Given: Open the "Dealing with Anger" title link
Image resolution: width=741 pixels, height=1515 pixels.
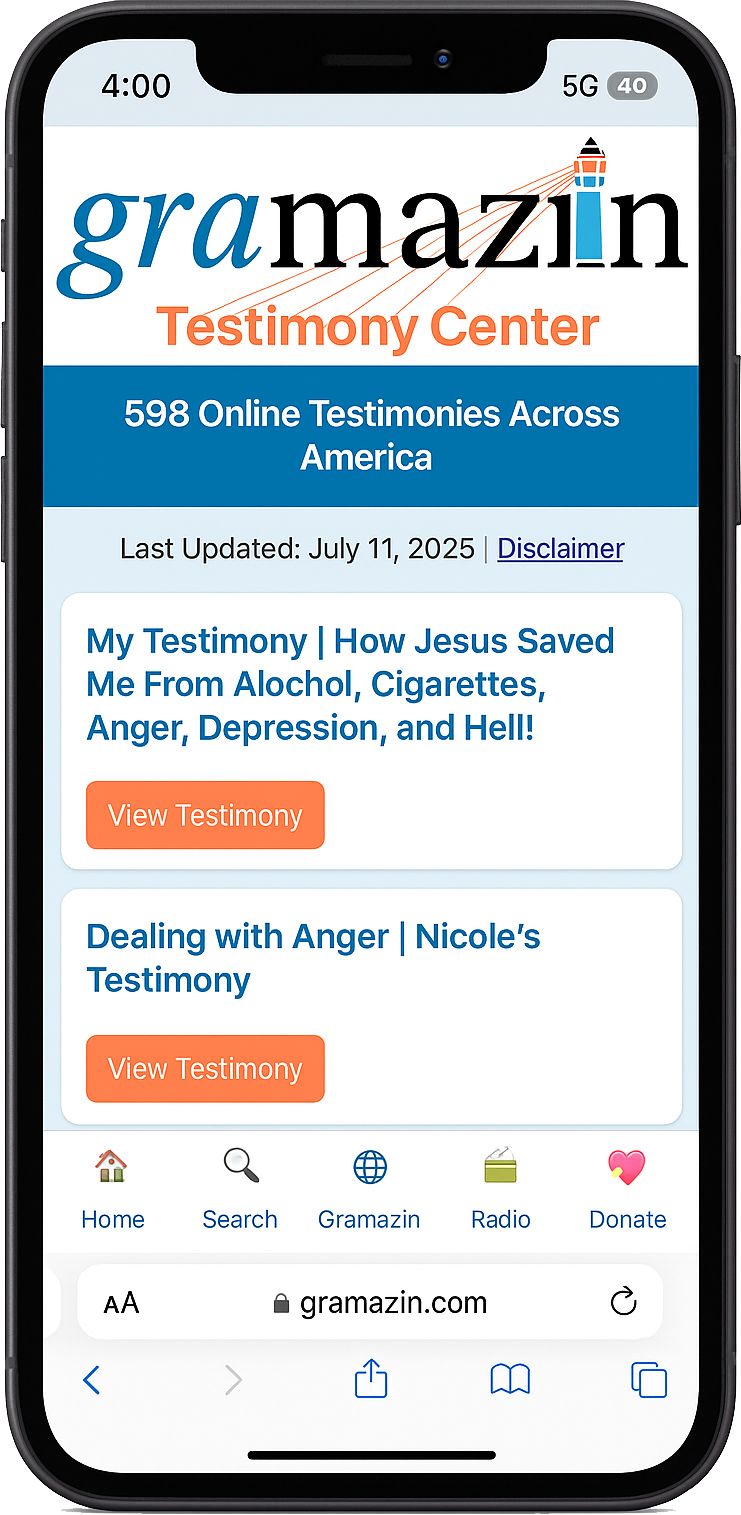Looking at the screenshot, I should point(313,958).
